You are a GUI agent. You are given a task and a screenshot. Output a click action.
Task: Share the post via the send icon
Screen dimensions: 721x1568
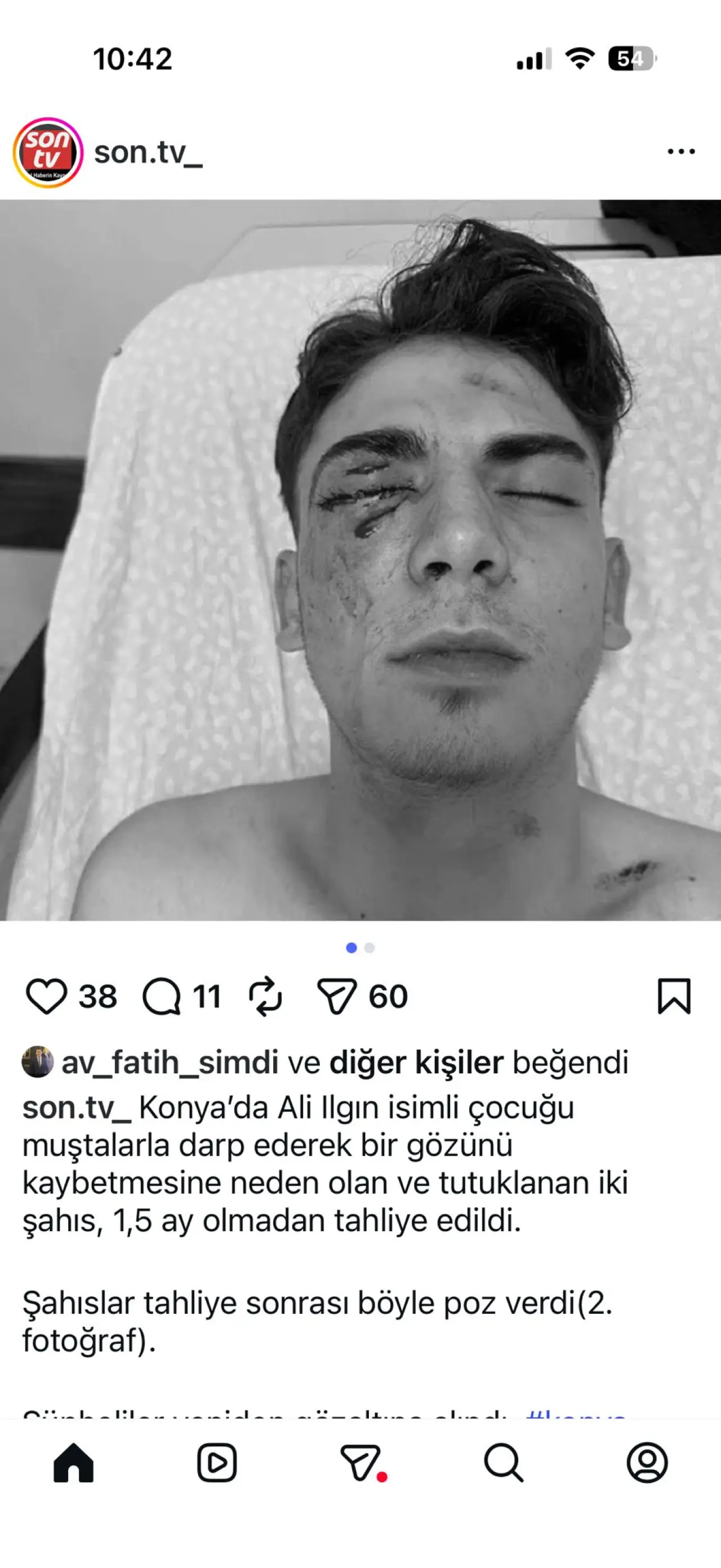pos(336,997)
